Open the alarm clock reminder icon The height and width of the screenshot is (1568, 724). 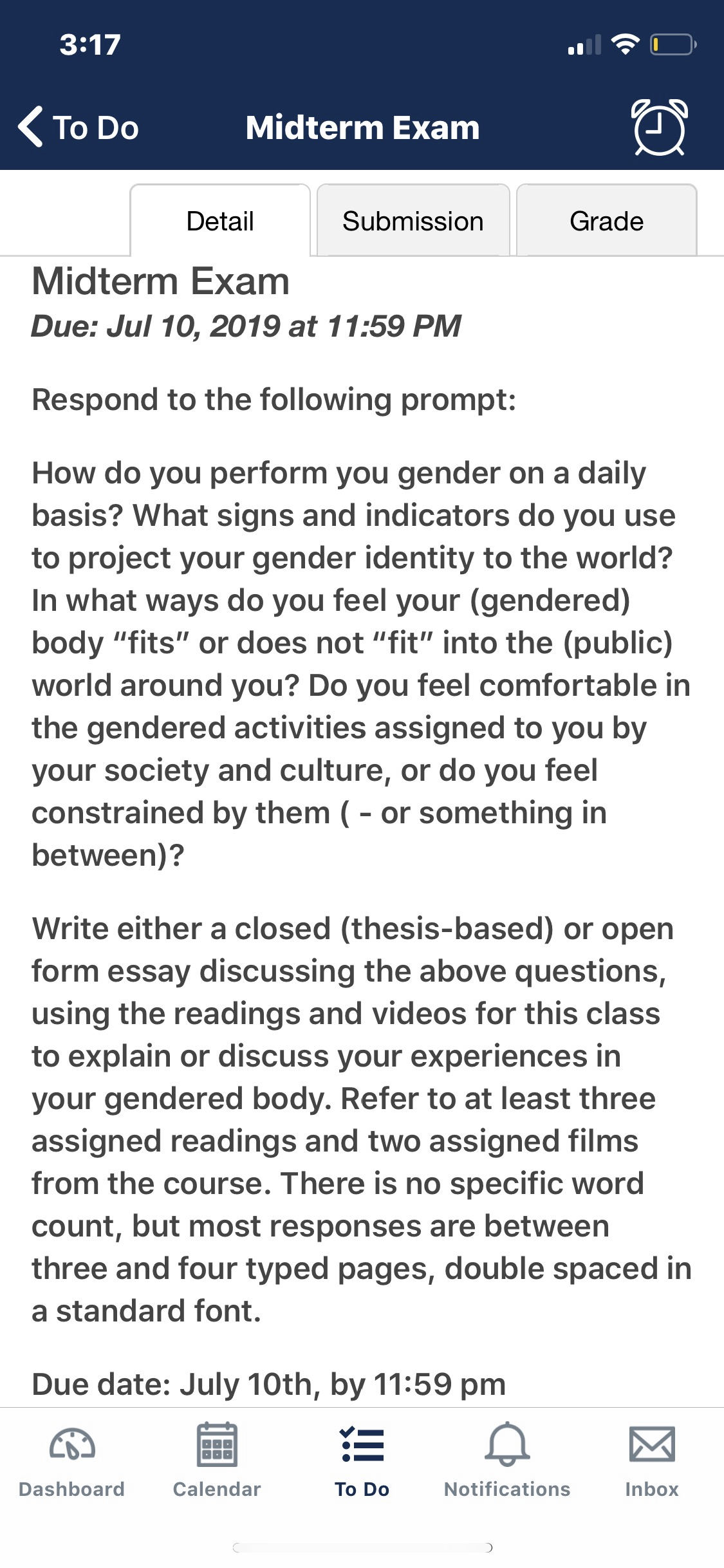coord(660,127)
